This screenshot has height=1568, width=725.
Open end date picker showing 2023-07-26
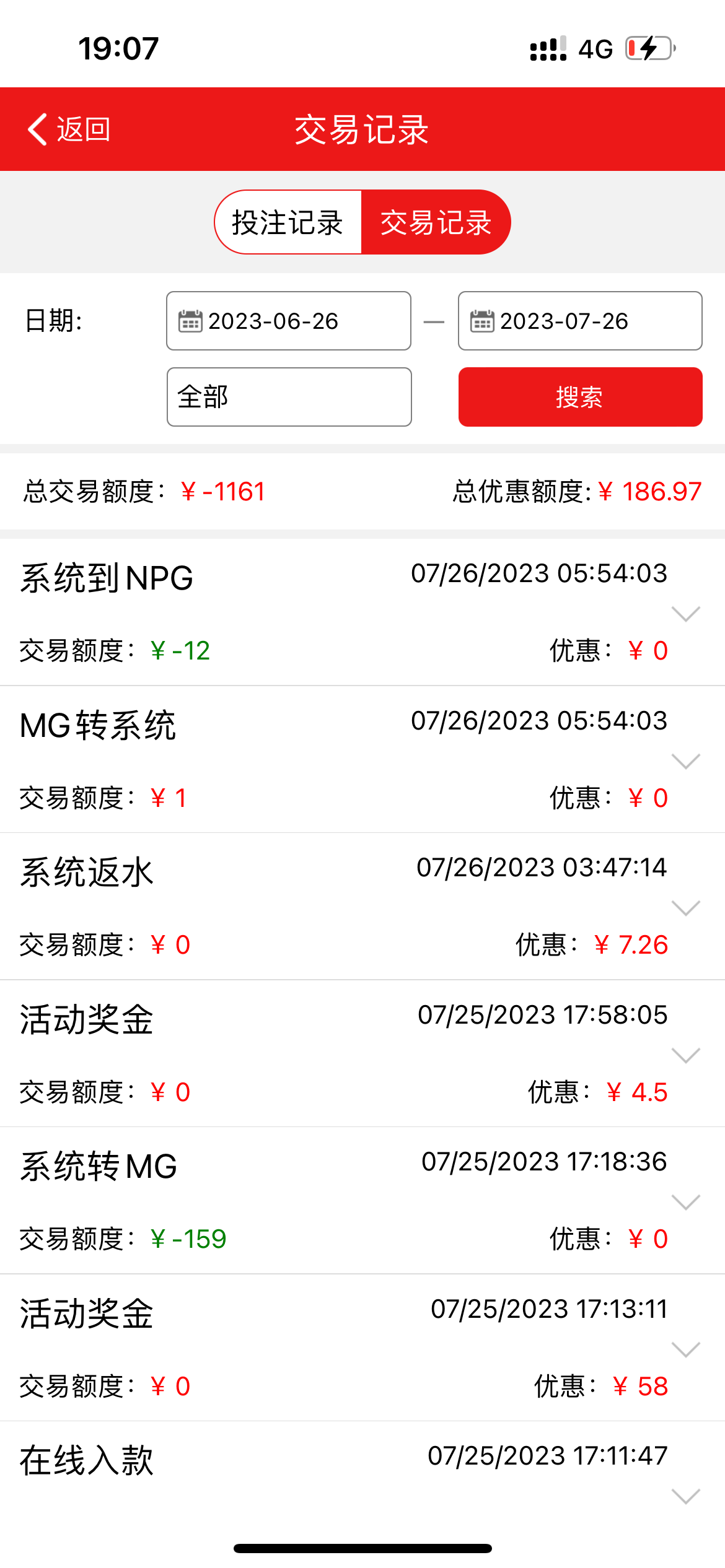coord(579,321)
